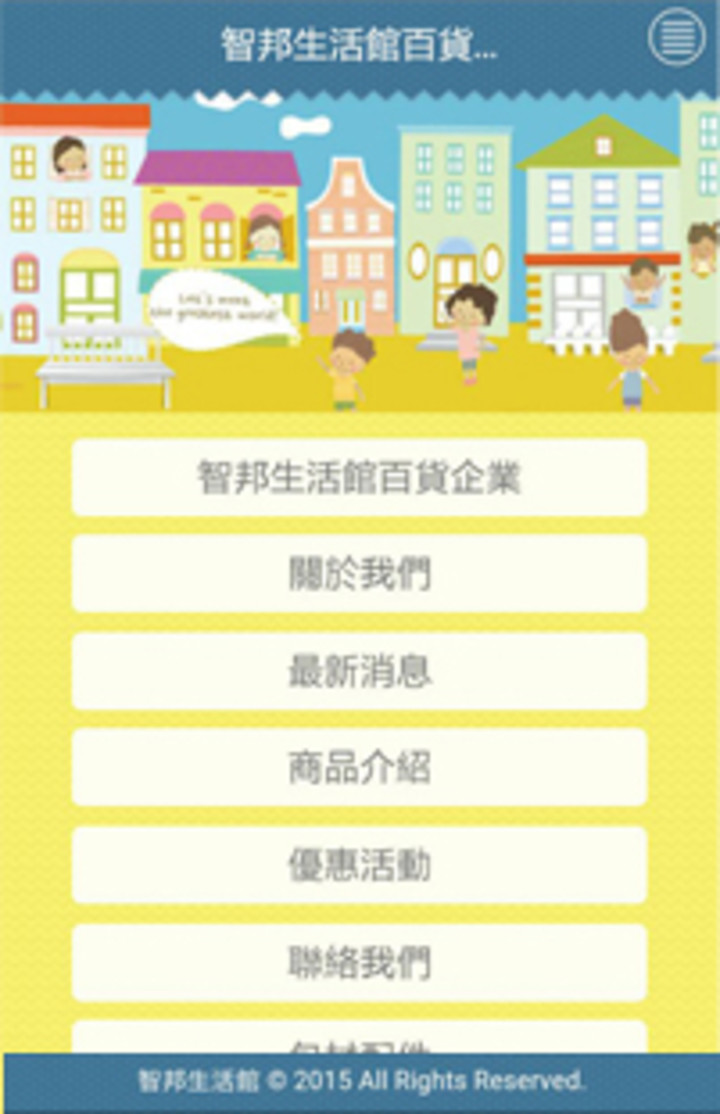Tap 智邦生活館百貨企業 button
720x1114 pixels.
(x=359, y=477)
